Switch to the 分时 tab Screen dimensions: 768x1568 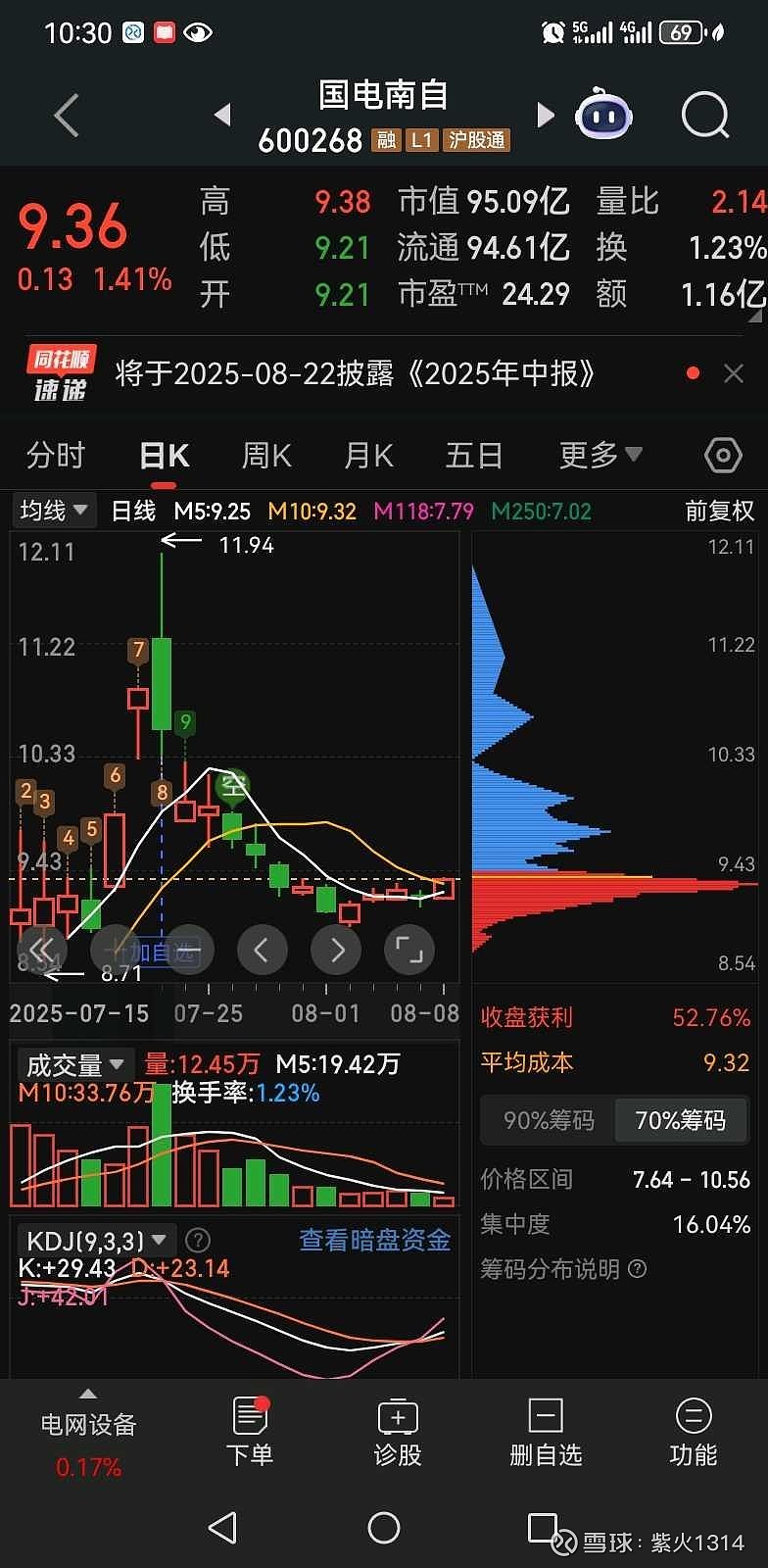(x=56, y=456)
